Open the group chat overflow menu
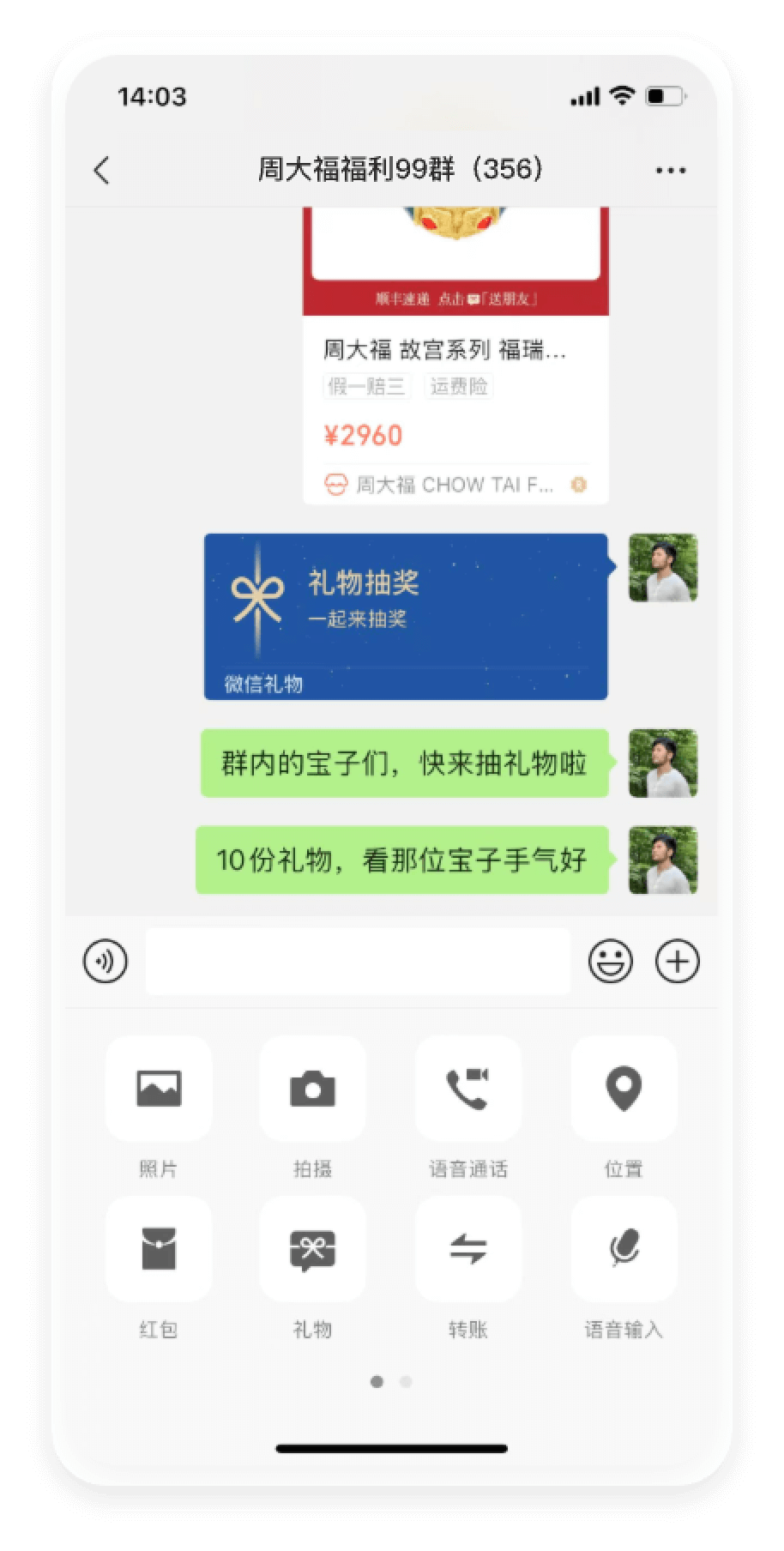This screenshot has width=784, height=1551. pyautogui.click(x=670, y=170)
